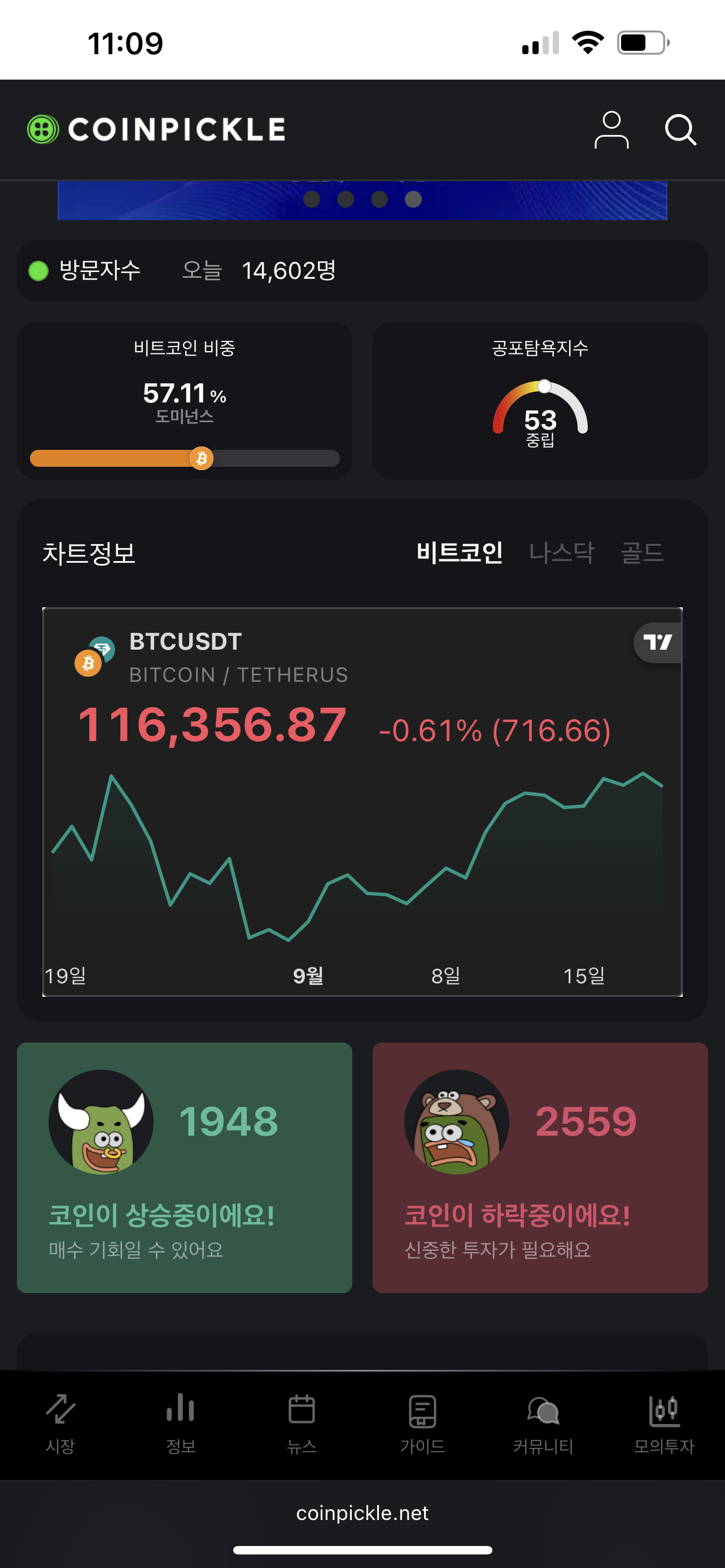Open the BTCUSDT symbol link
The height and width of the screenshot is (1568, 725).
tap(186, 642)
